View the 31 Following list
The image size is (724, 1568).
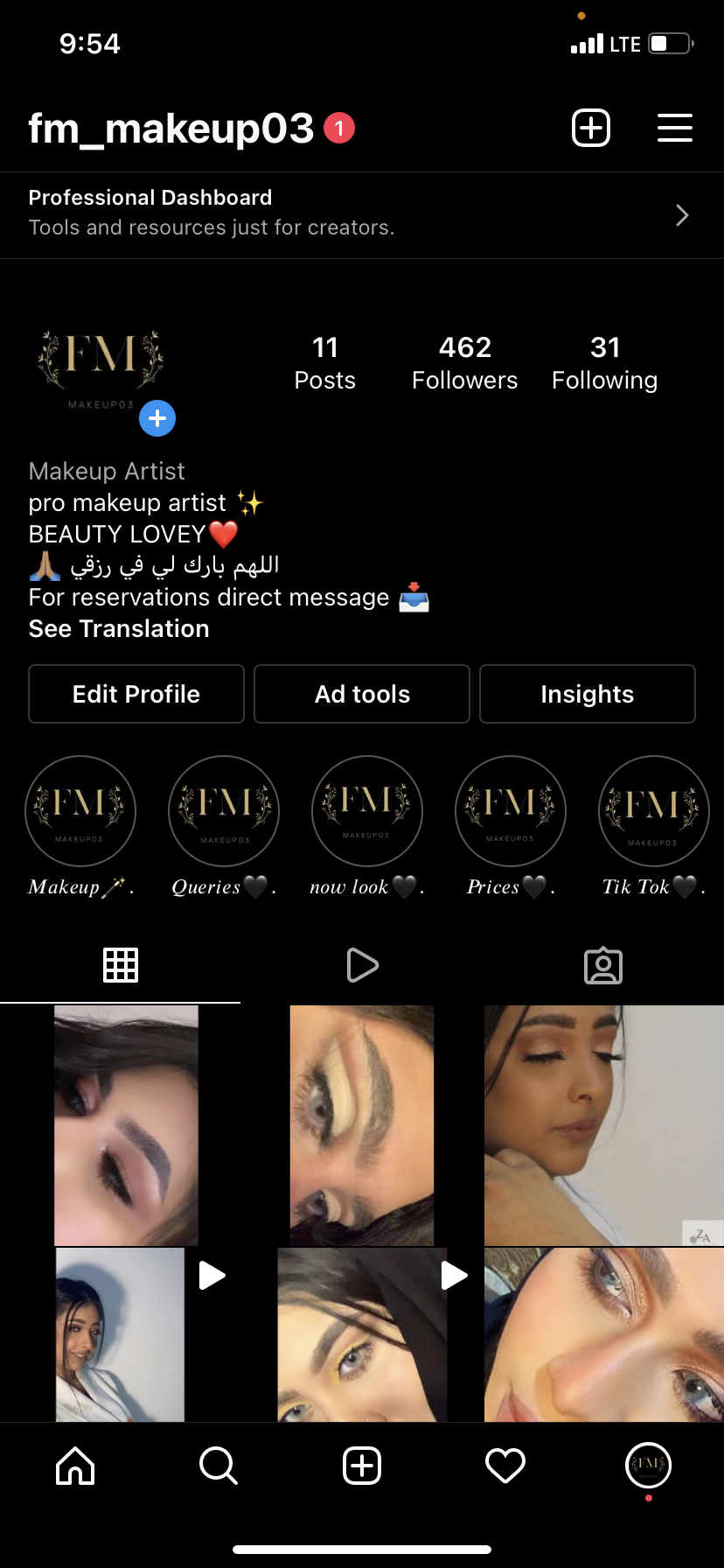pos(604,362)
